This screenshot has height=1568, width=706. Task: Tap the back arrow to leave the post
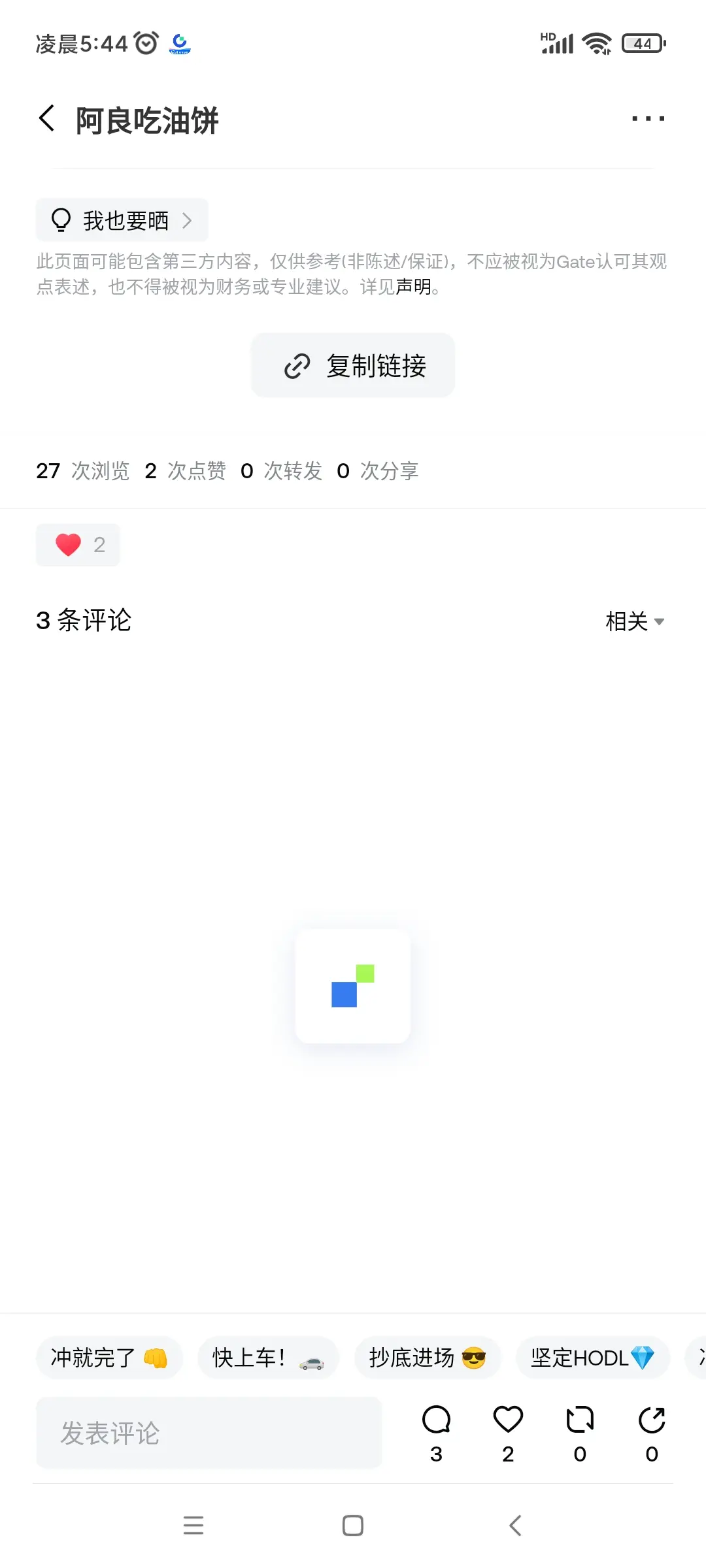(46, 118)
